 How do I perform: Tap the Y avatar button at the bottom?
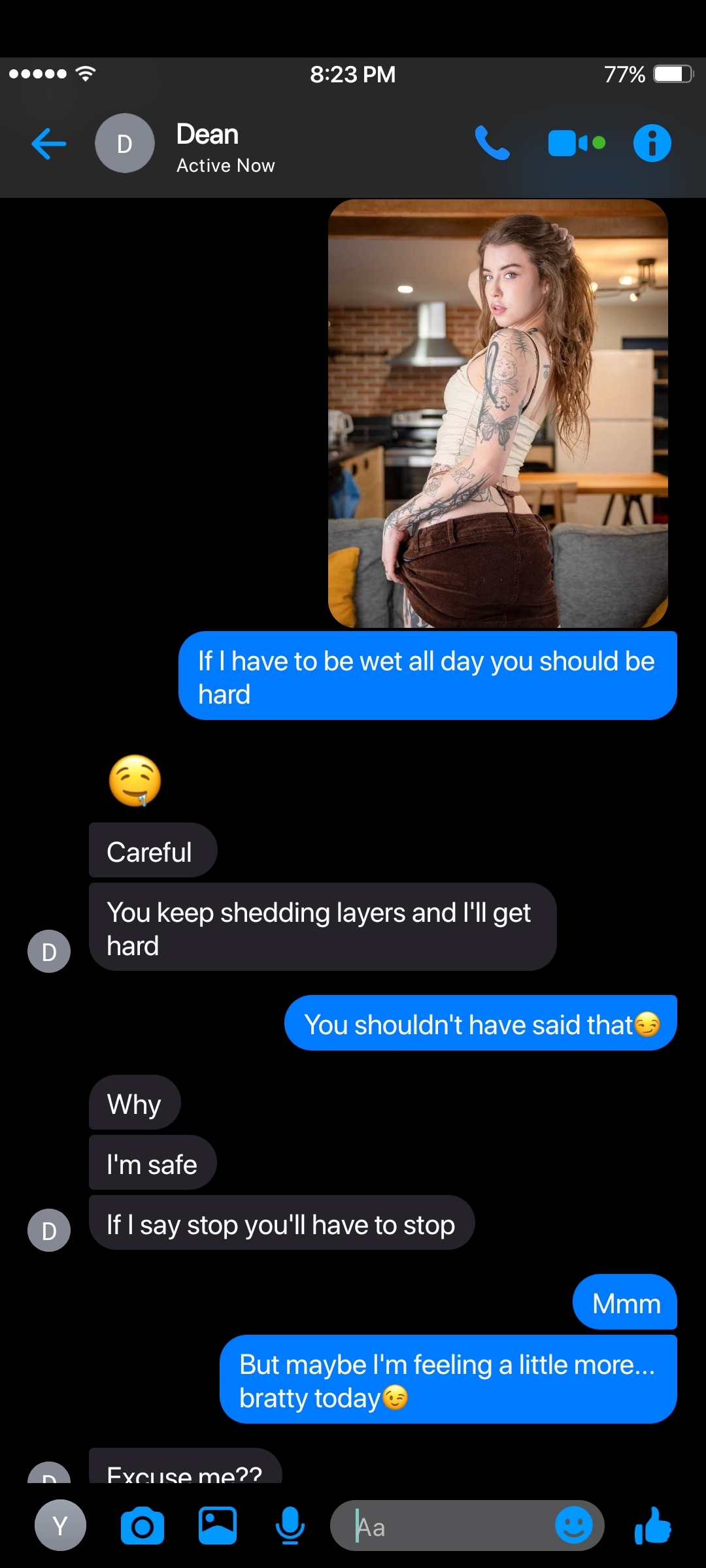(60, 1526)
